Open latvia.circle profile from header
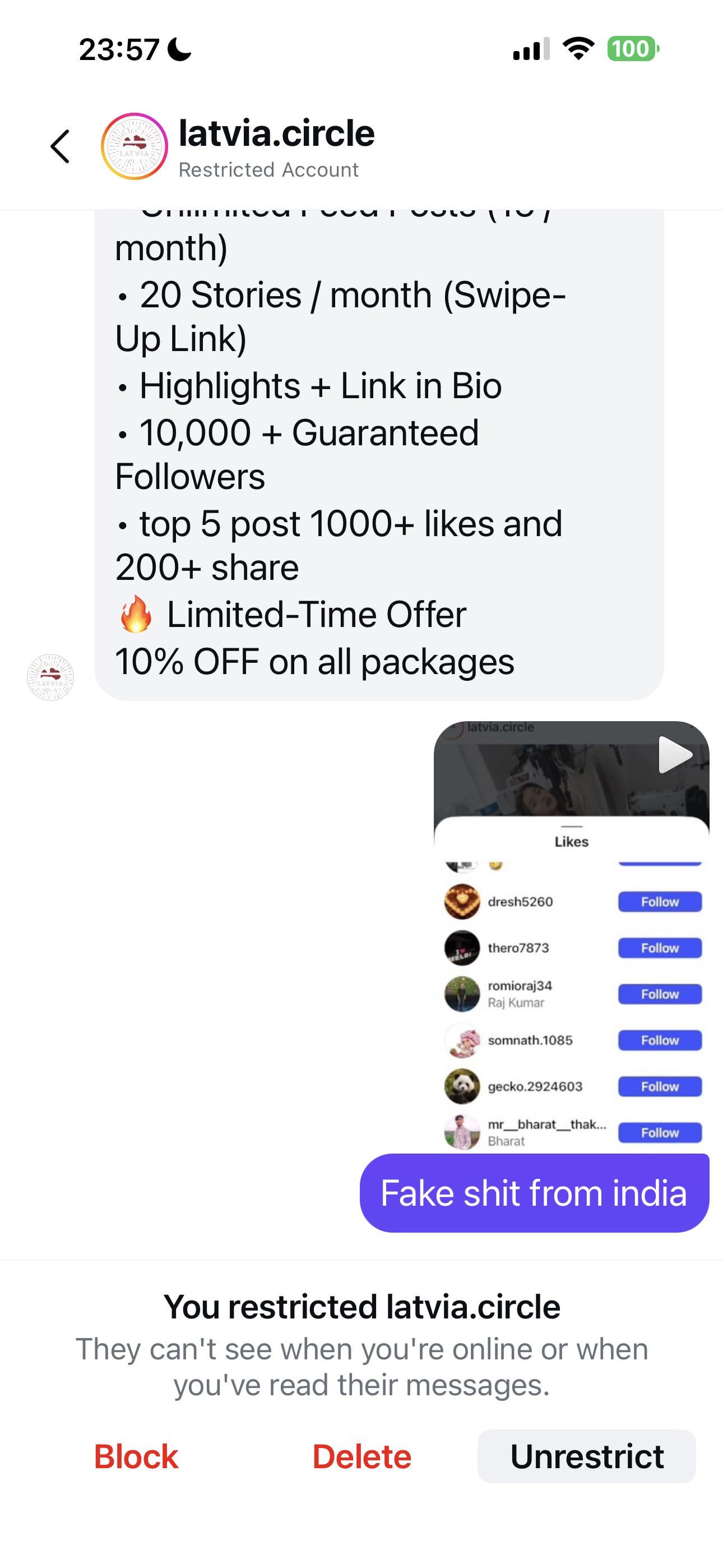Screen dimensions: 723x1568 [x=276, y=135]
